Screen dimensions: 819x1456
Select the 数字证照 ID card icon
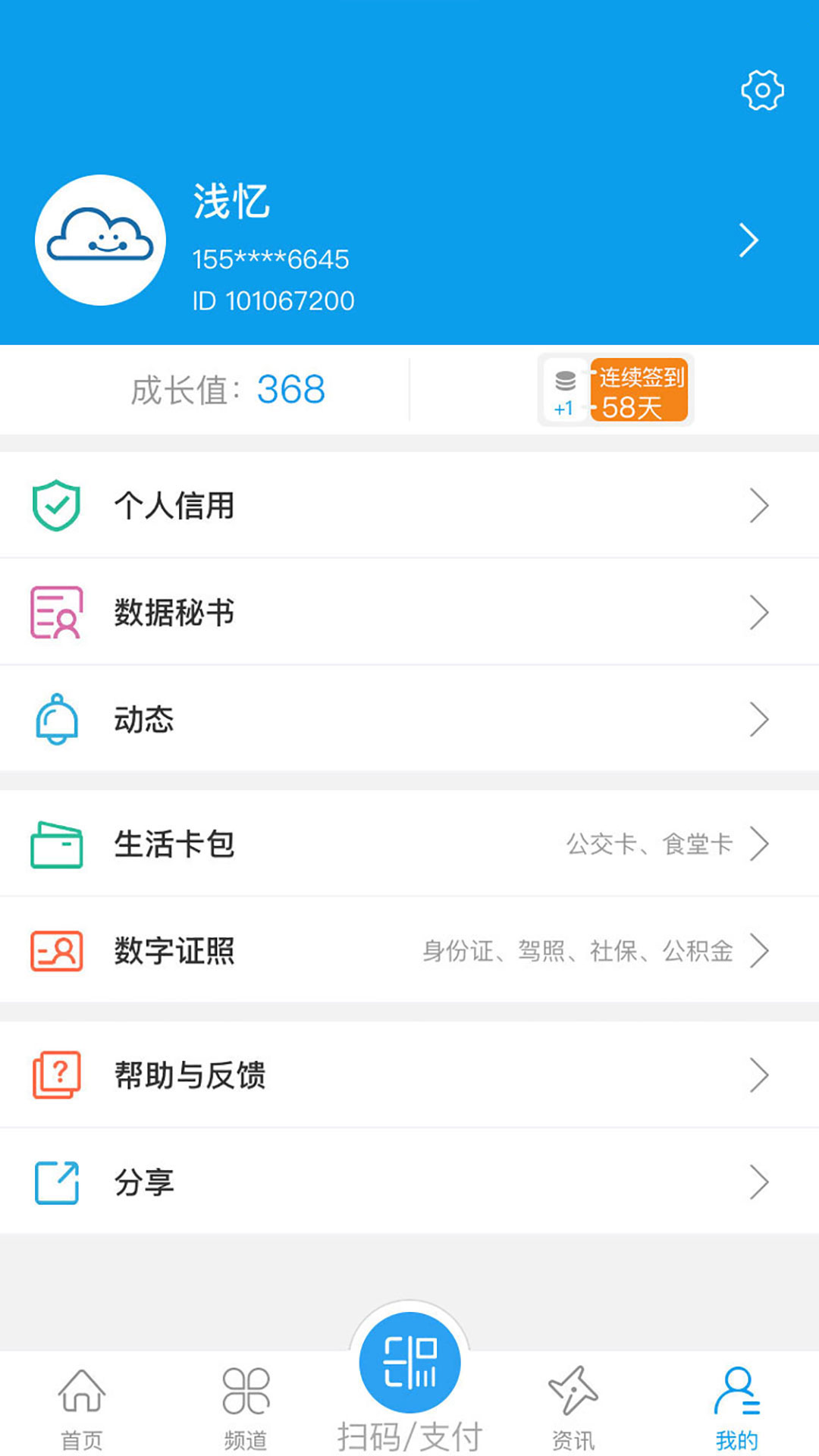tap(55, 950)
